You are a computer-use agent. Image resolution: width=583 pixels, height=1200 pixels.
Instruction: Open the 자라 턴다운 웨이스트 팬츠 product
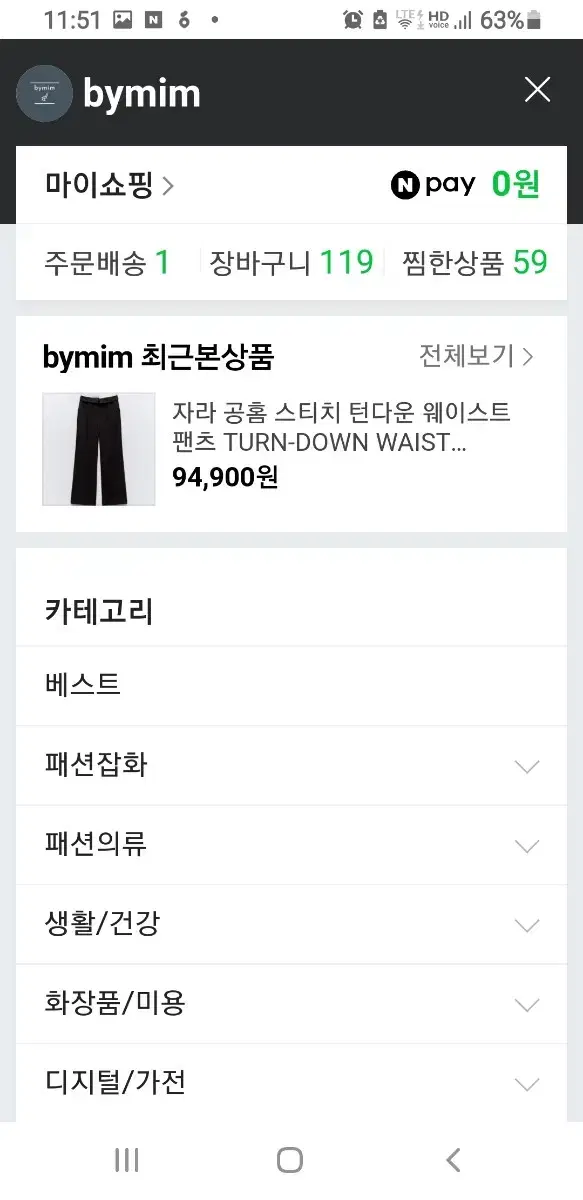point(291,448)
